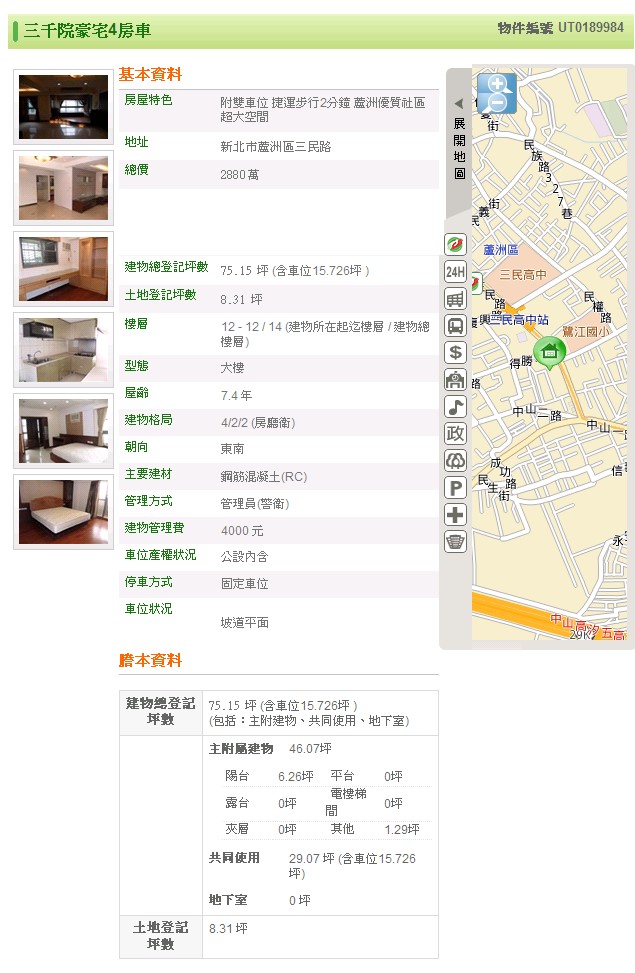
Task: Show 24H convenience stores on the map
Action: pyautogui.click(x=455, y=272)
